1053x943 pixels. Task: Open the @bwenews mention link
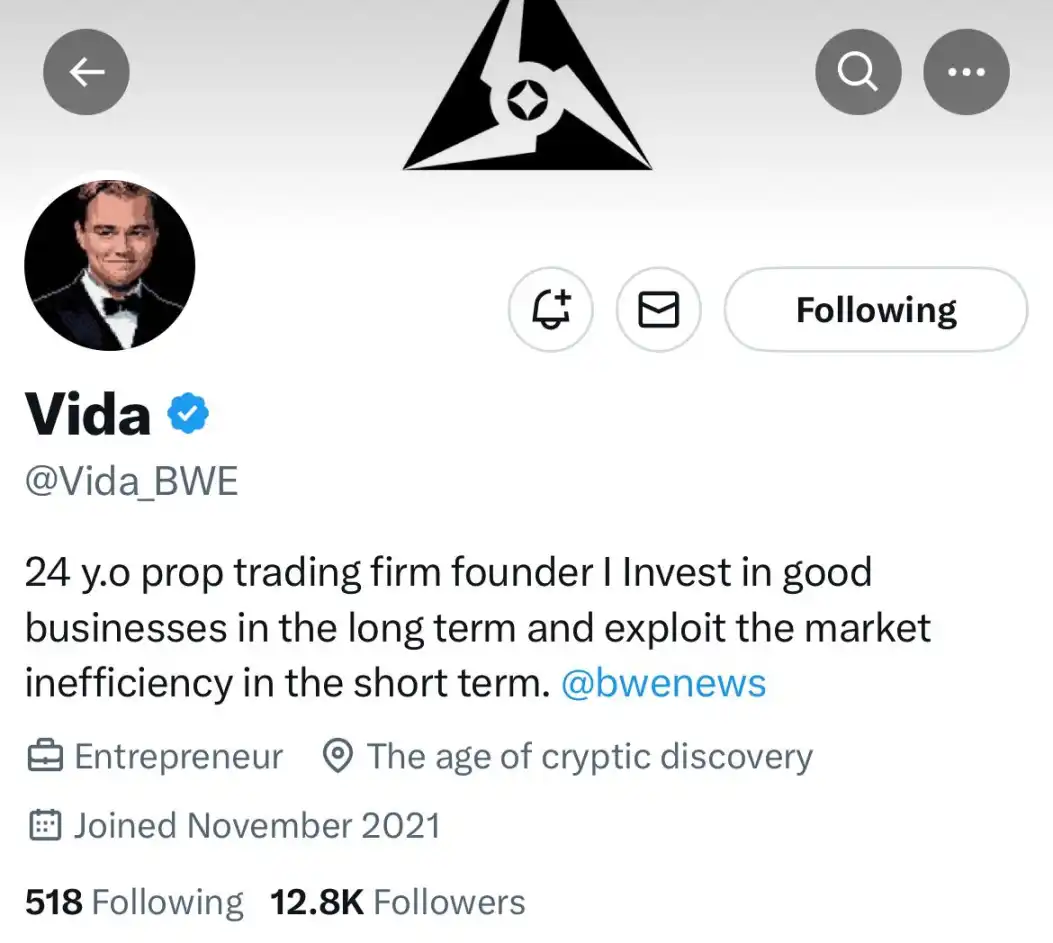coord(664,684)
